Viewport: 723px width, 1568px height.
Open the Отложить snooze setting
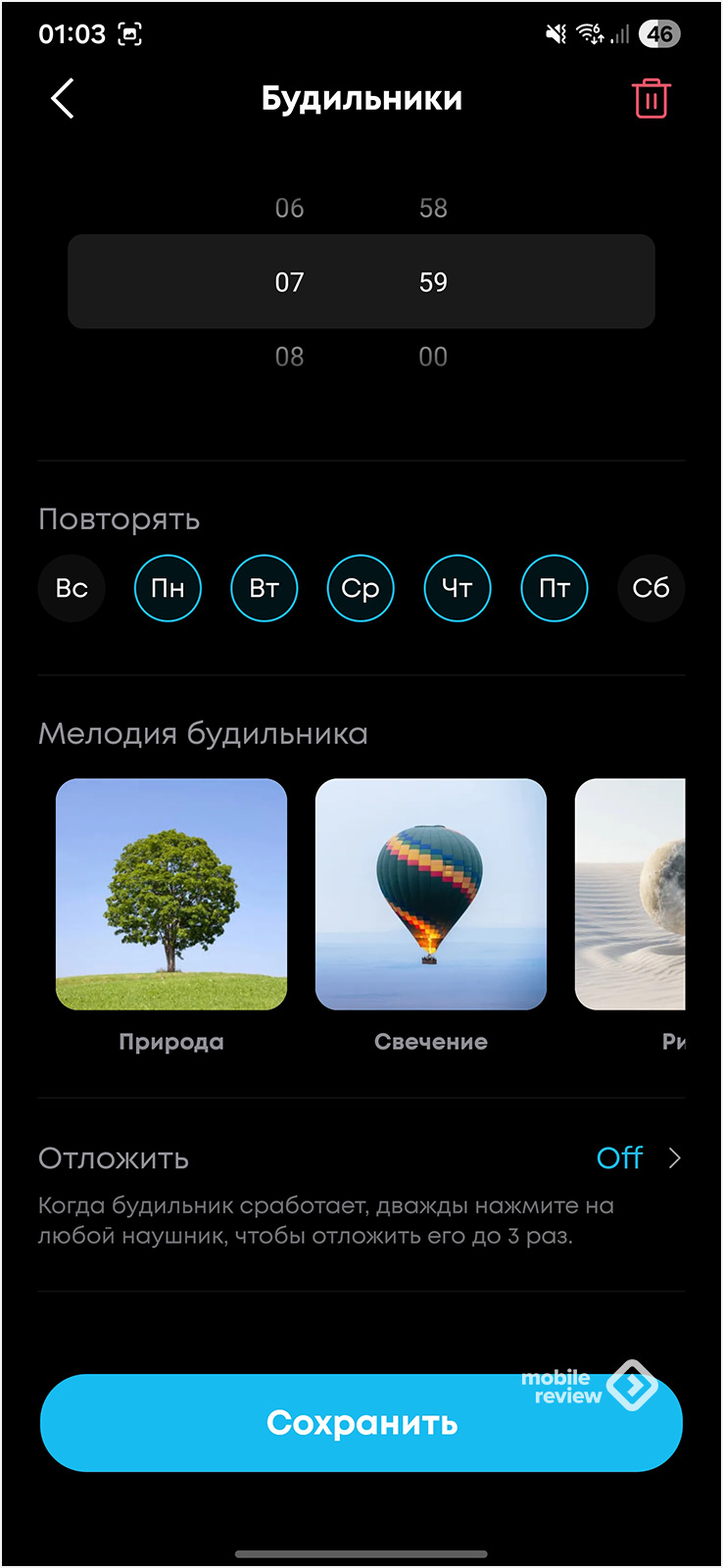(x=639, y=1158)
